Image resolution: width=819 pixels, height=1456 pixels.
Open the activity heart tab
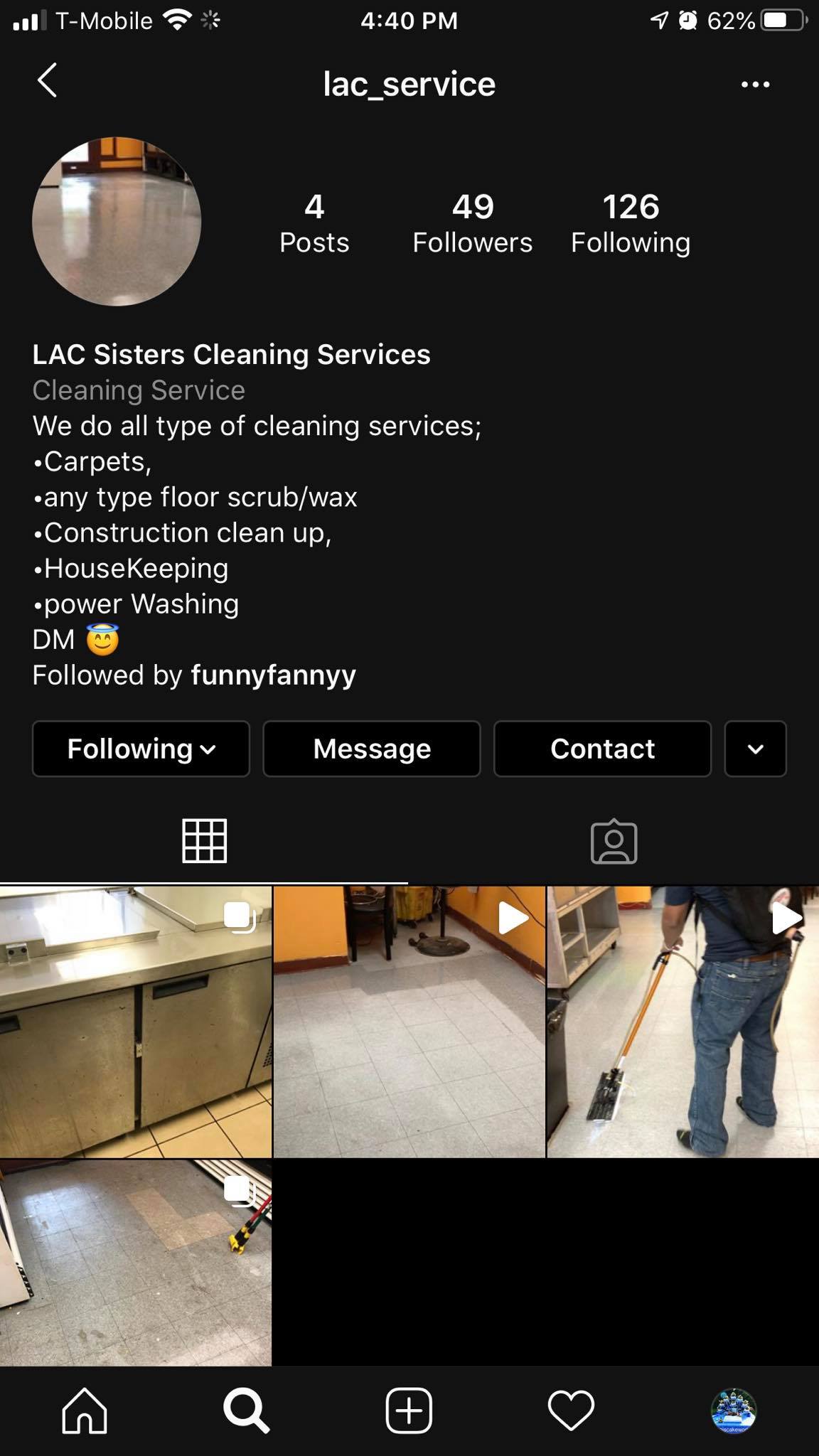(x=571, y=1410)
